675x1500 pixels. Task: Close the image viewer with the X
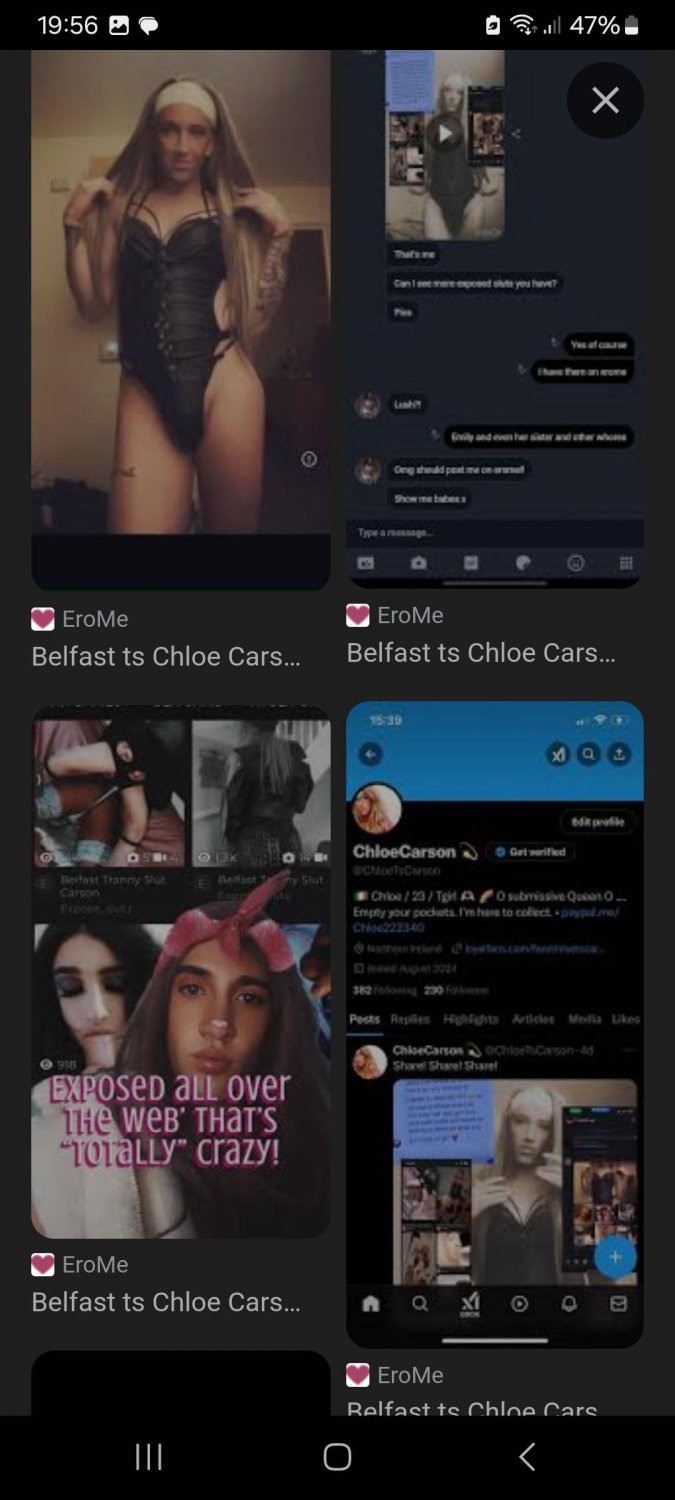pyautogui.click(x=605, y=100)
